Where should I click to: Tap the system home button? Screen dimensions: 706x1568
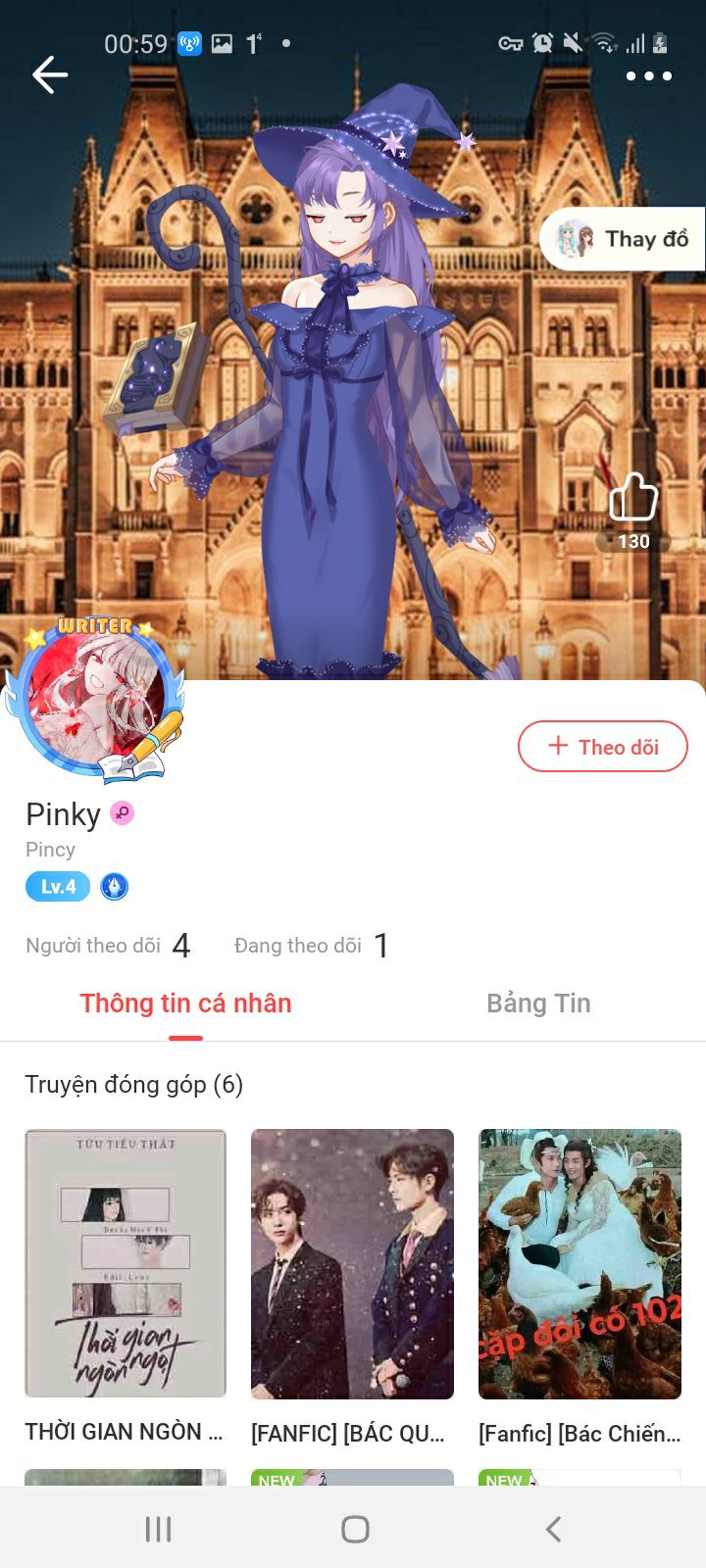click(355, 1529)
